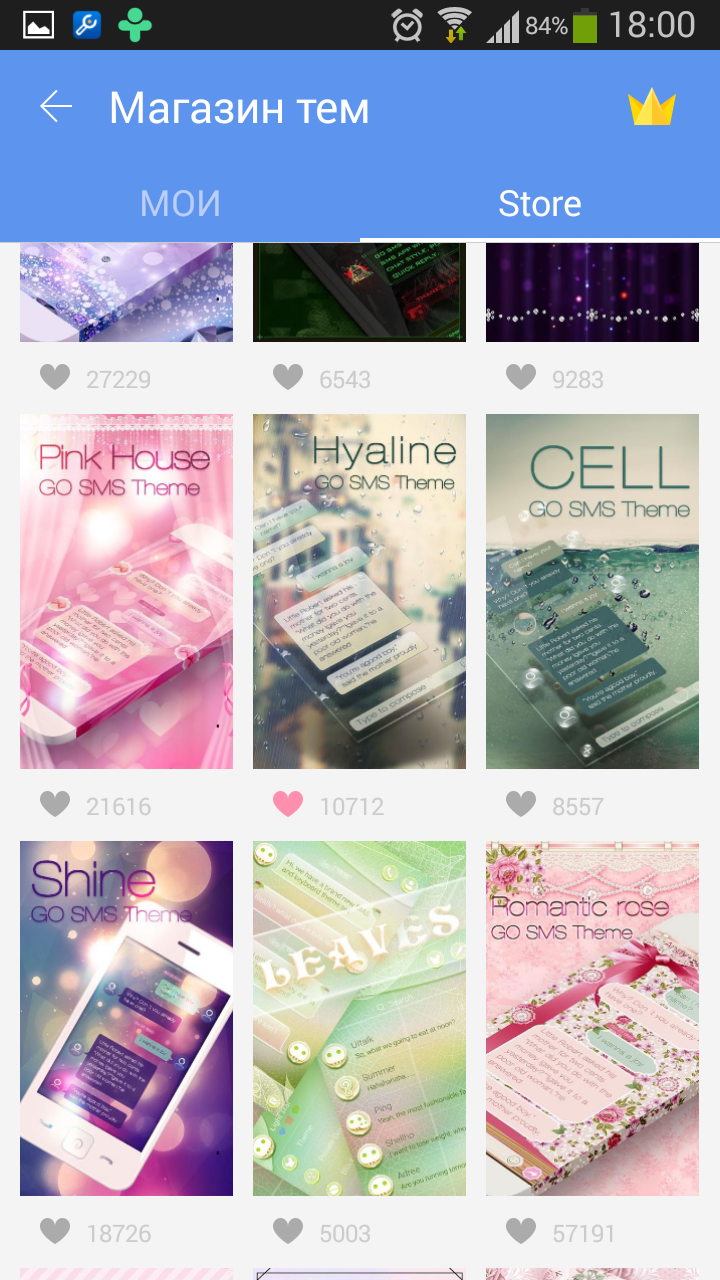Viewport: 720px width, 1280px height.
Task: Open the Hyaline theme
Action: 359,591
